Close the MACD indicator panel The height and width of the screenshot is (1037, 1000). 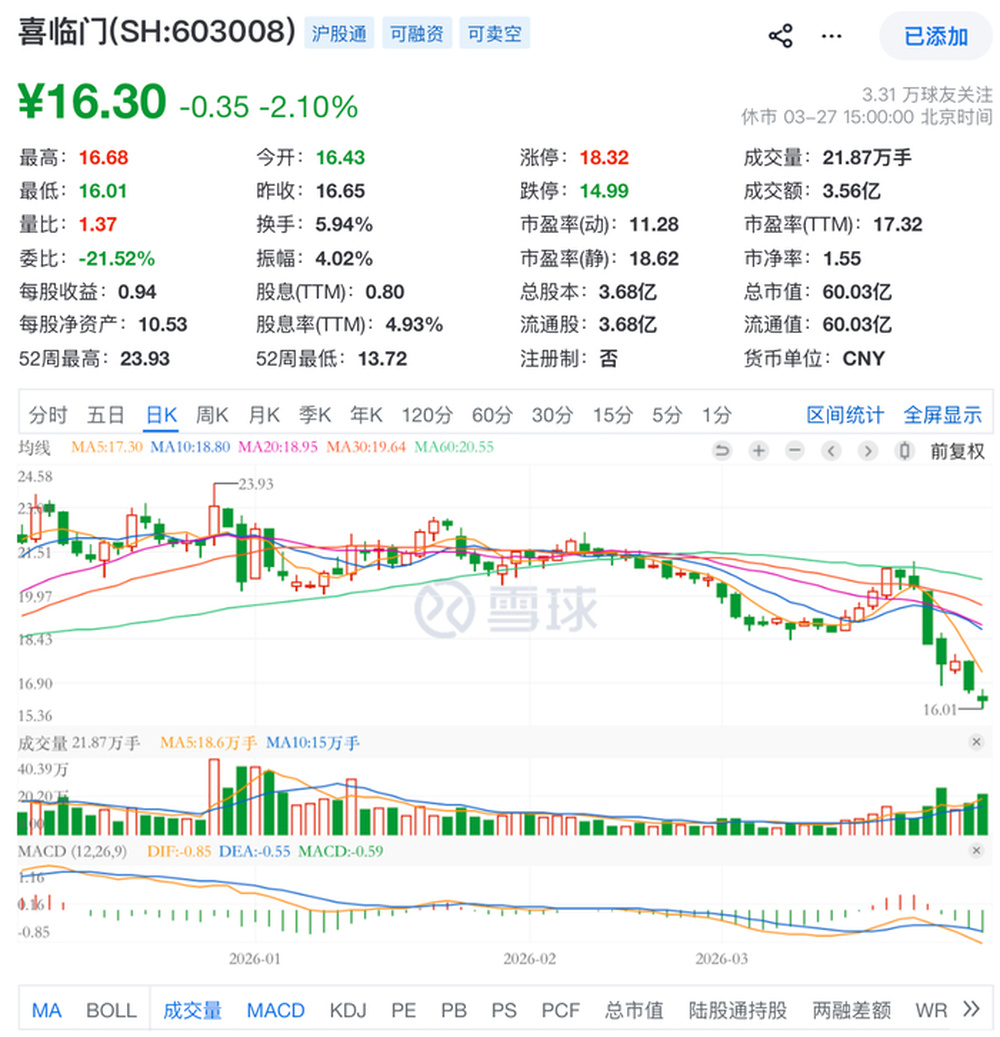pyautogui.click(x=976, y=850)
